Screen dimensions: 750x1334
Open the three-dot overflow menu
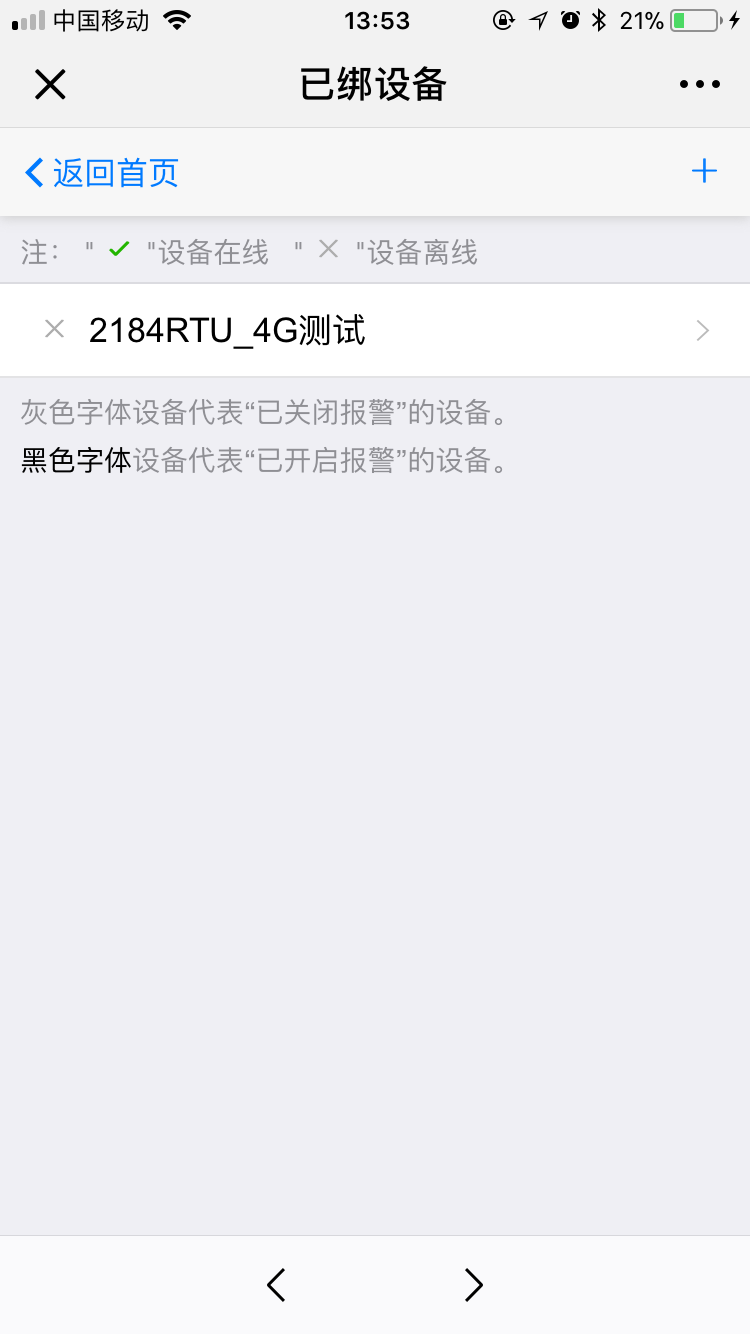pyautogui.click(x=700, y=85)
